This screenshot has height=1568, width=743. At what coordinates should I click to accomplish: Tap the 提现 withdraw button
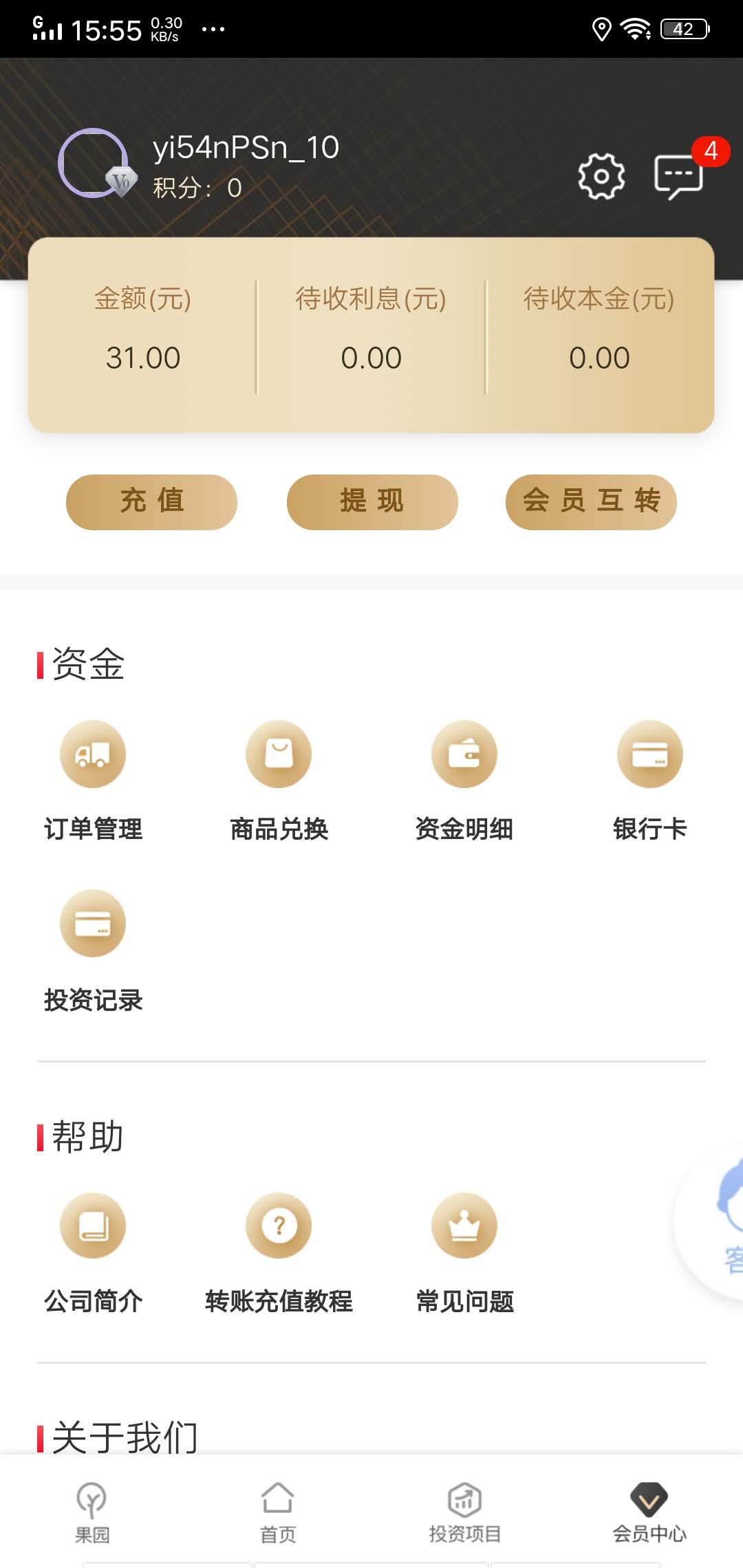pyautogui.click(x=371, y=501)
